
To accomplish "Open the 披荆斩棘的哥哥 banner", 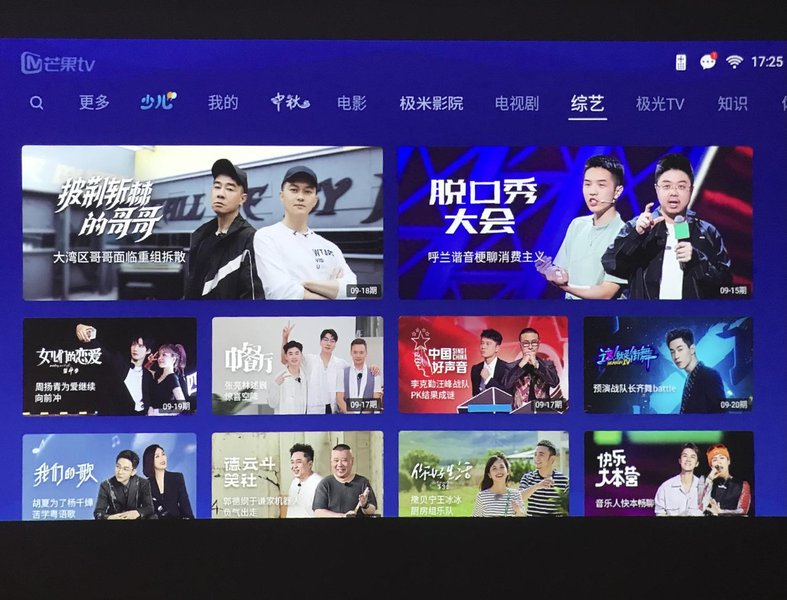I will point(202,223).
